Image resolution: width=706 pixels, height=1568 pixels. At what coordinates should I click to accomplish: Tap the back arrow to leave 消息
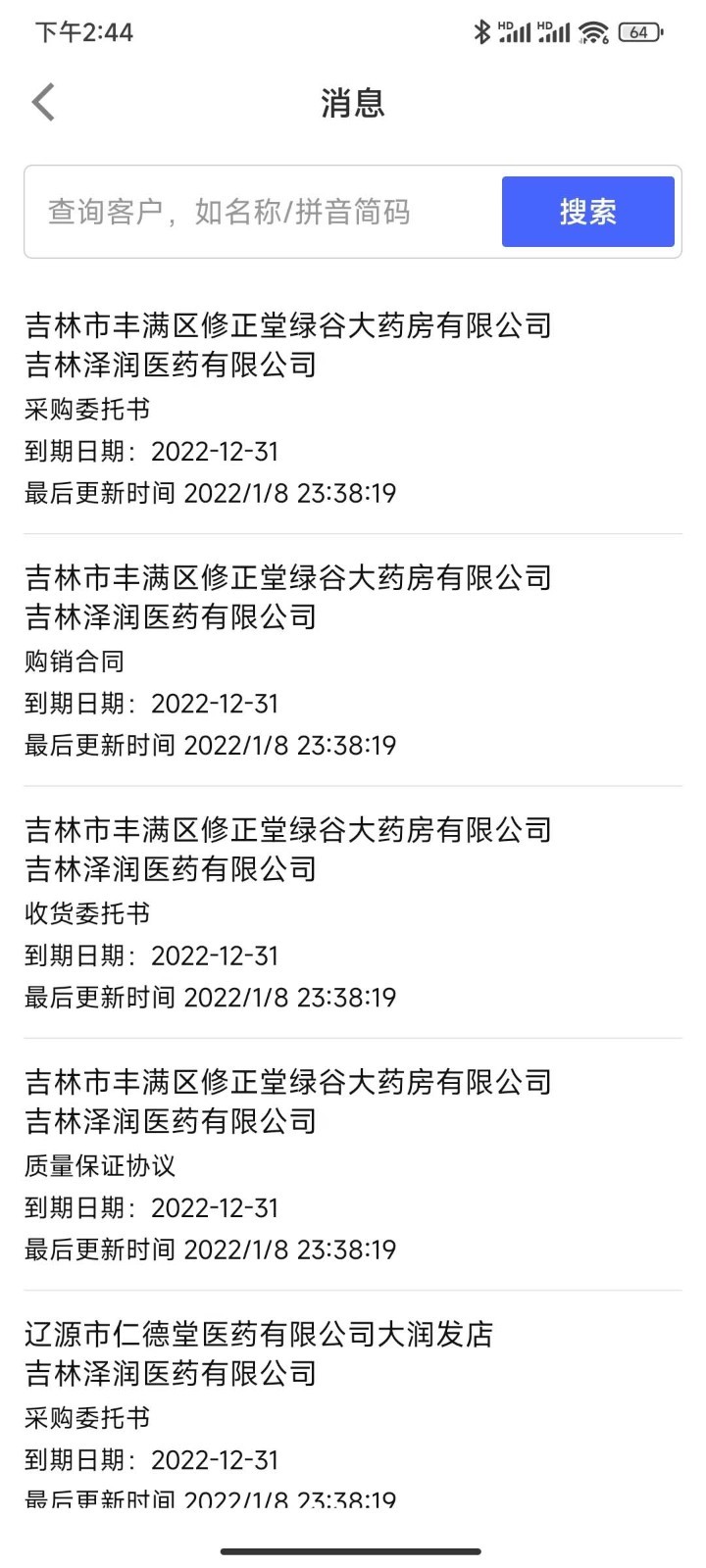[x=41, y=101]
